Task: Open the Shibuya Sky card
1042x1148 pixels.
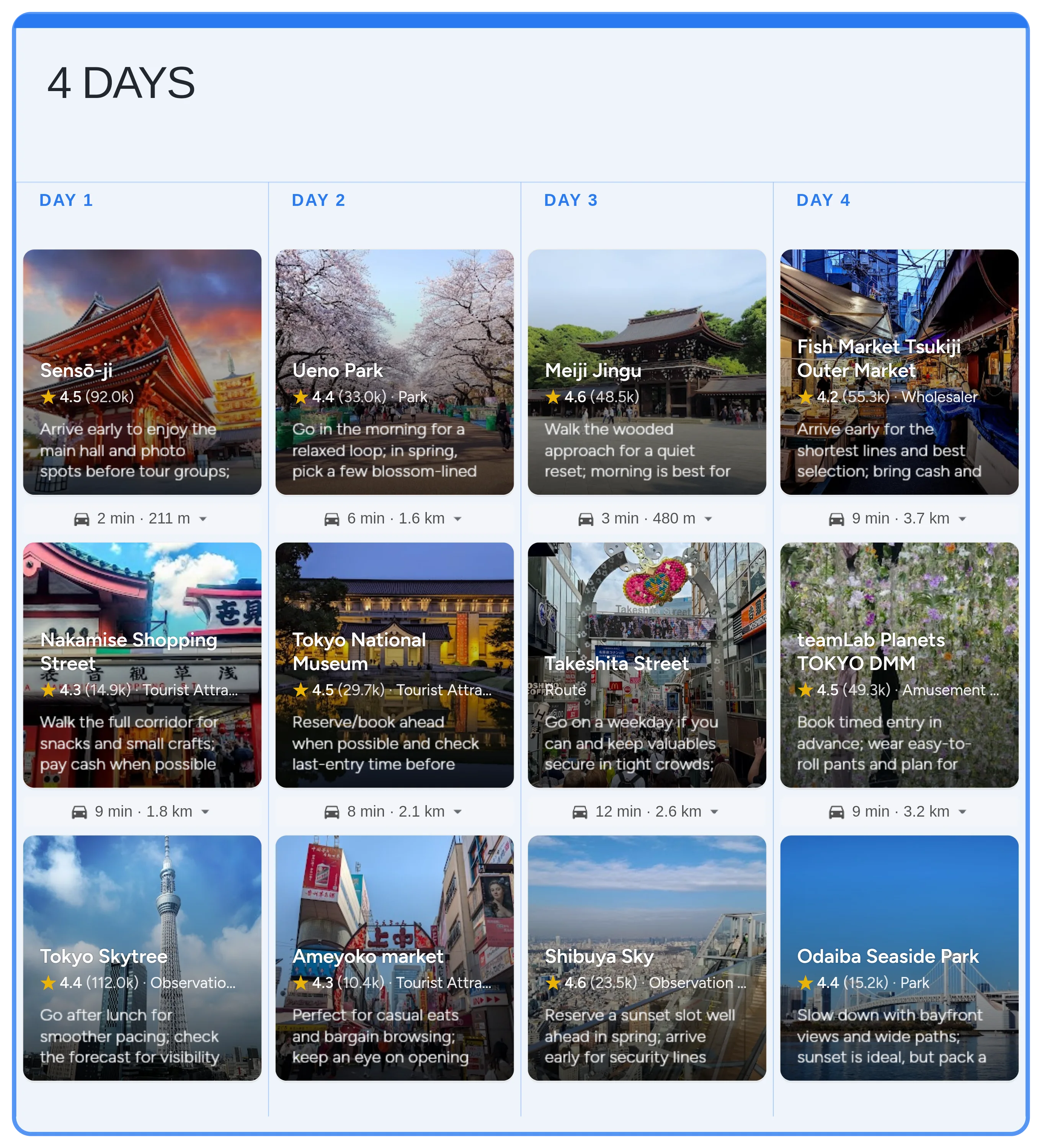Action: tap(647, 957)
